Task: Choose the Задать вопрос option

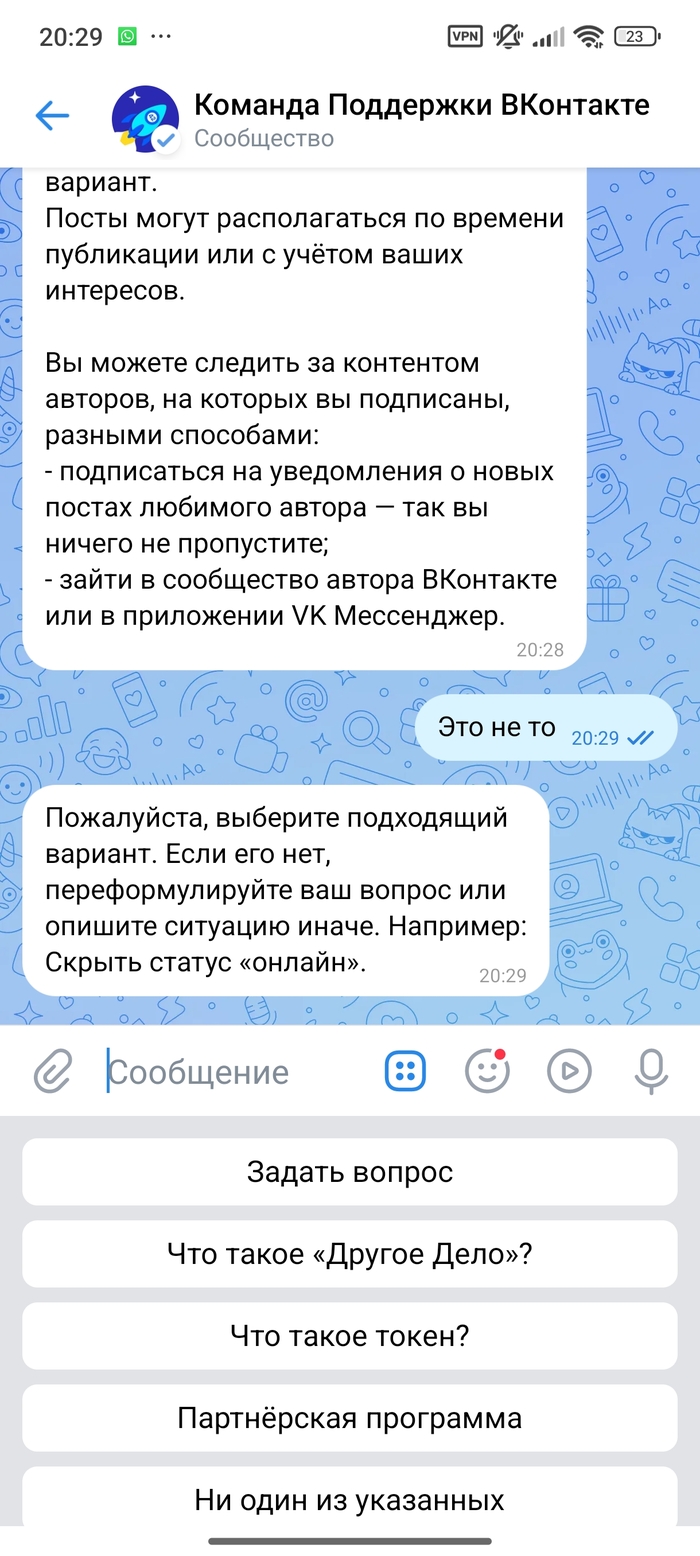Action: click(350, 1172)
